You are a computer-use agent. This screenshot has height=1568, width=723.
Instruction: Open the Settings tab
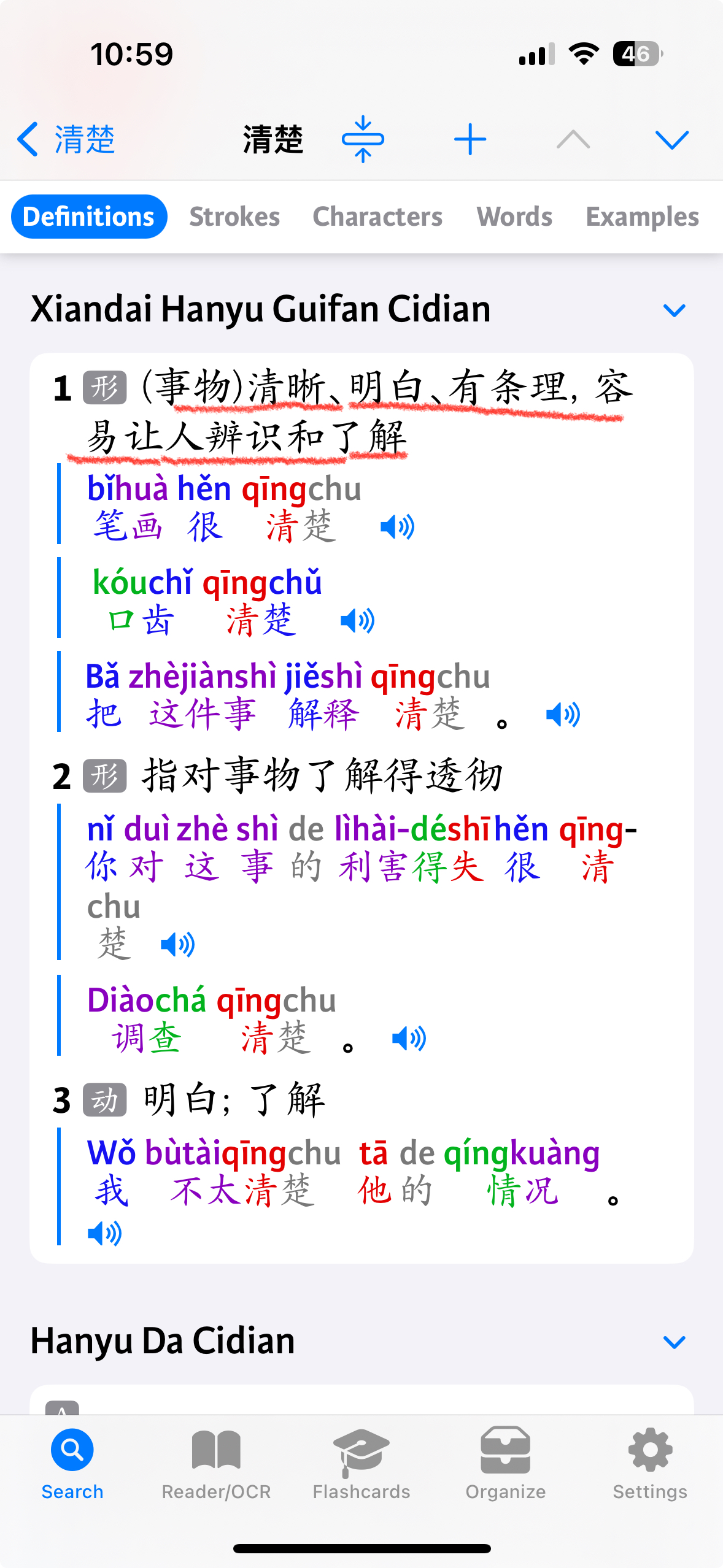[x=650, y=1465]
